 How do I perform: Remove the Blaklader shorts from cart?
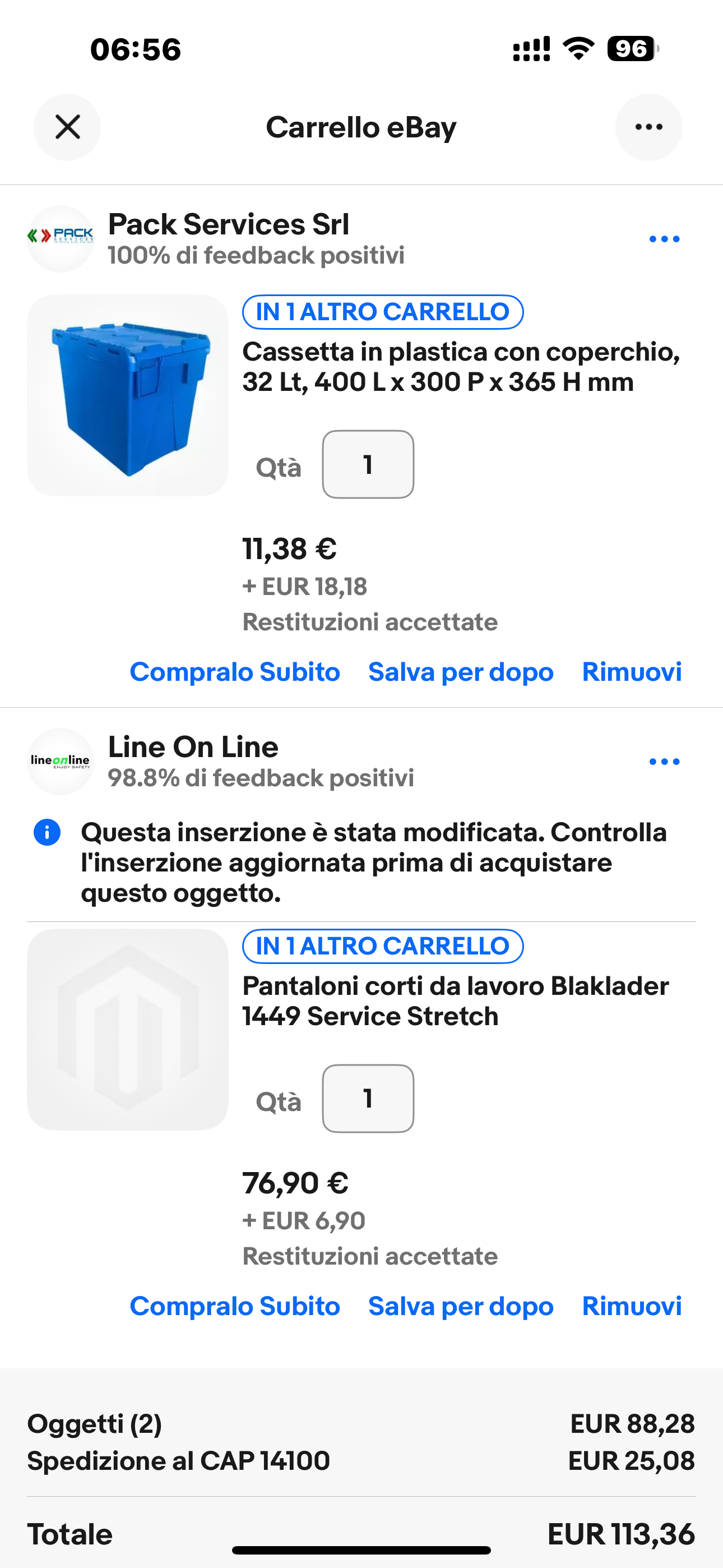pos(631,1306)
